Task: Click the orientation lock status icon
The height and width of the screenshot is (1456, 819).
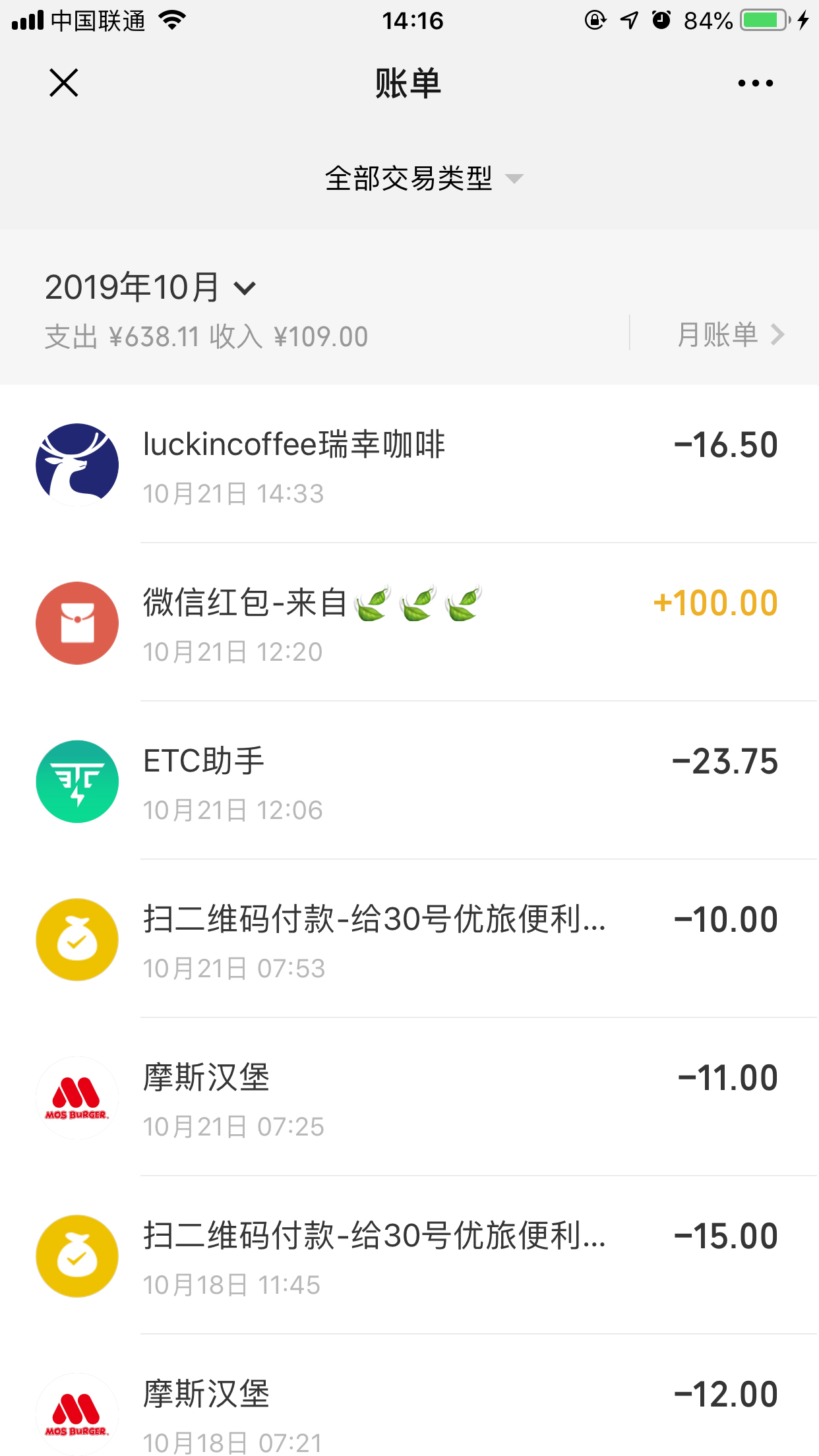Action: click(595, 20)
